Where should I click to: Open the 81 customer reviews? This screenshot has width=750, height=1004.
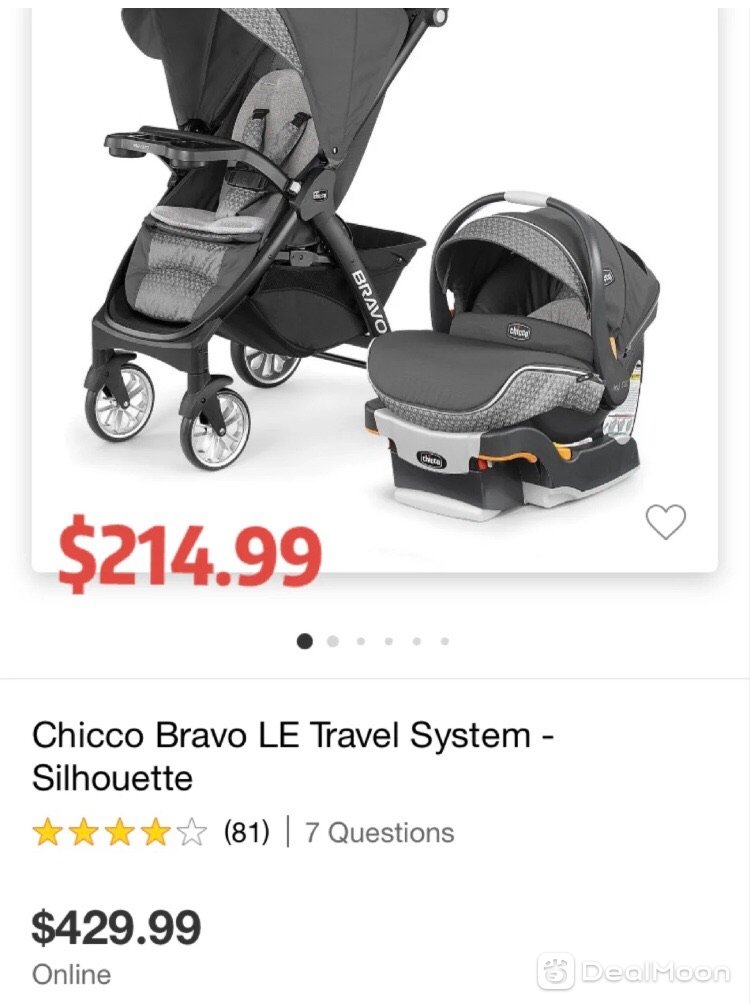pyautogui.click(x=246, y=833)
